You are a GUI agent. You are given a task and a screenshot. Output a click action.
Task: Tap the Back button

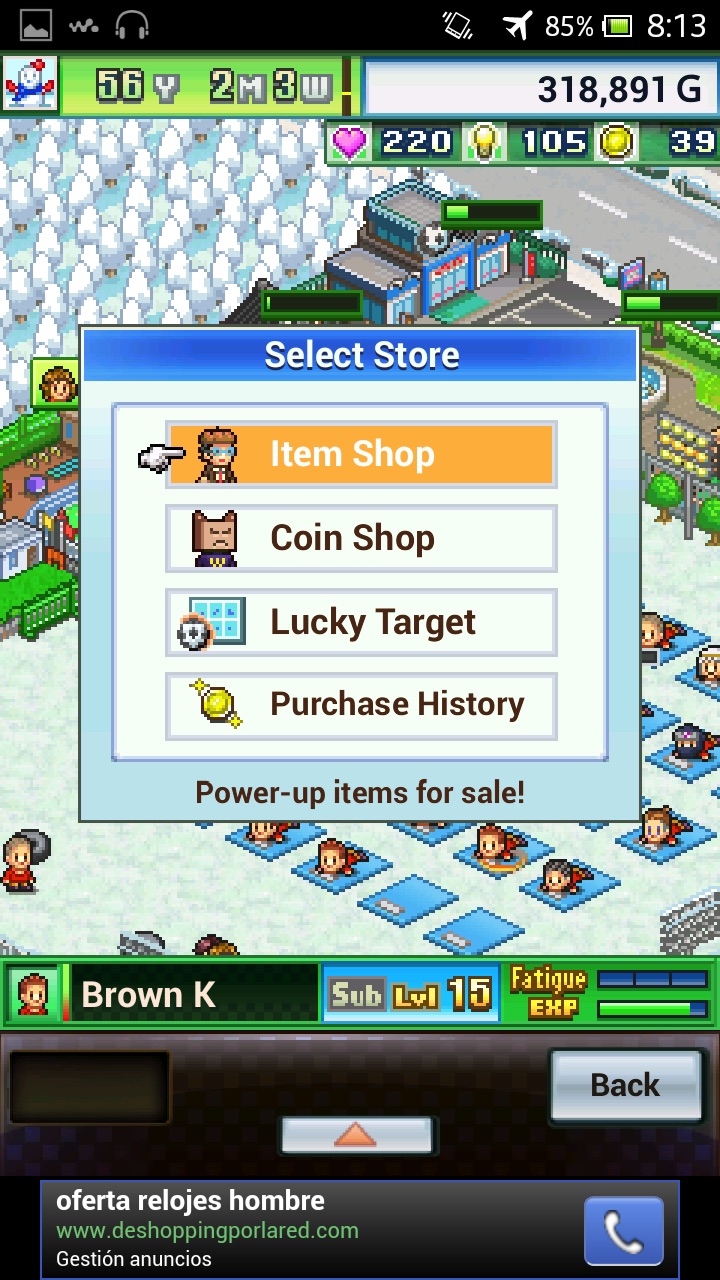(625, 1085)
